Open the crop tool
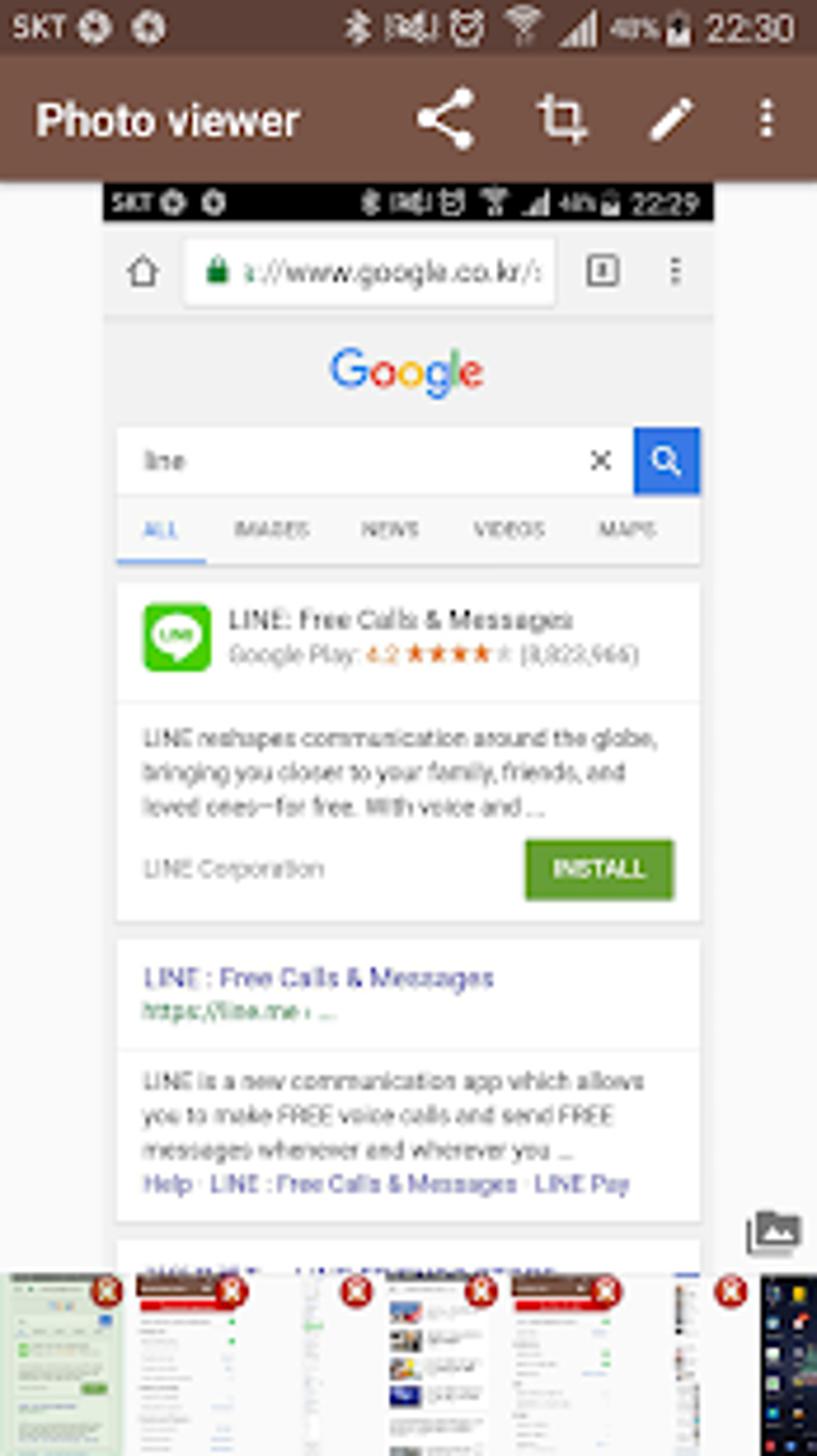The width and height of the screenshot is (817, 1456). [561, 119]
